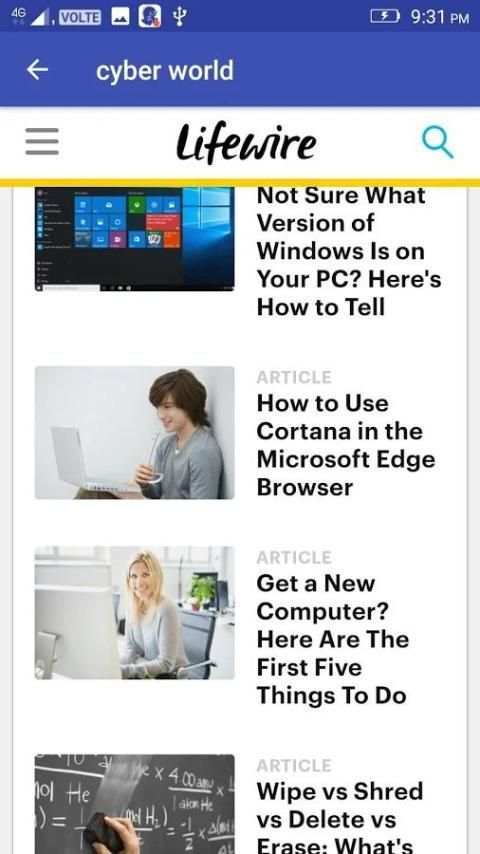The width and height of the screenshot is (480, 854).
Task: Open the thumbnail of man with laptop
Action: [135, 432]
